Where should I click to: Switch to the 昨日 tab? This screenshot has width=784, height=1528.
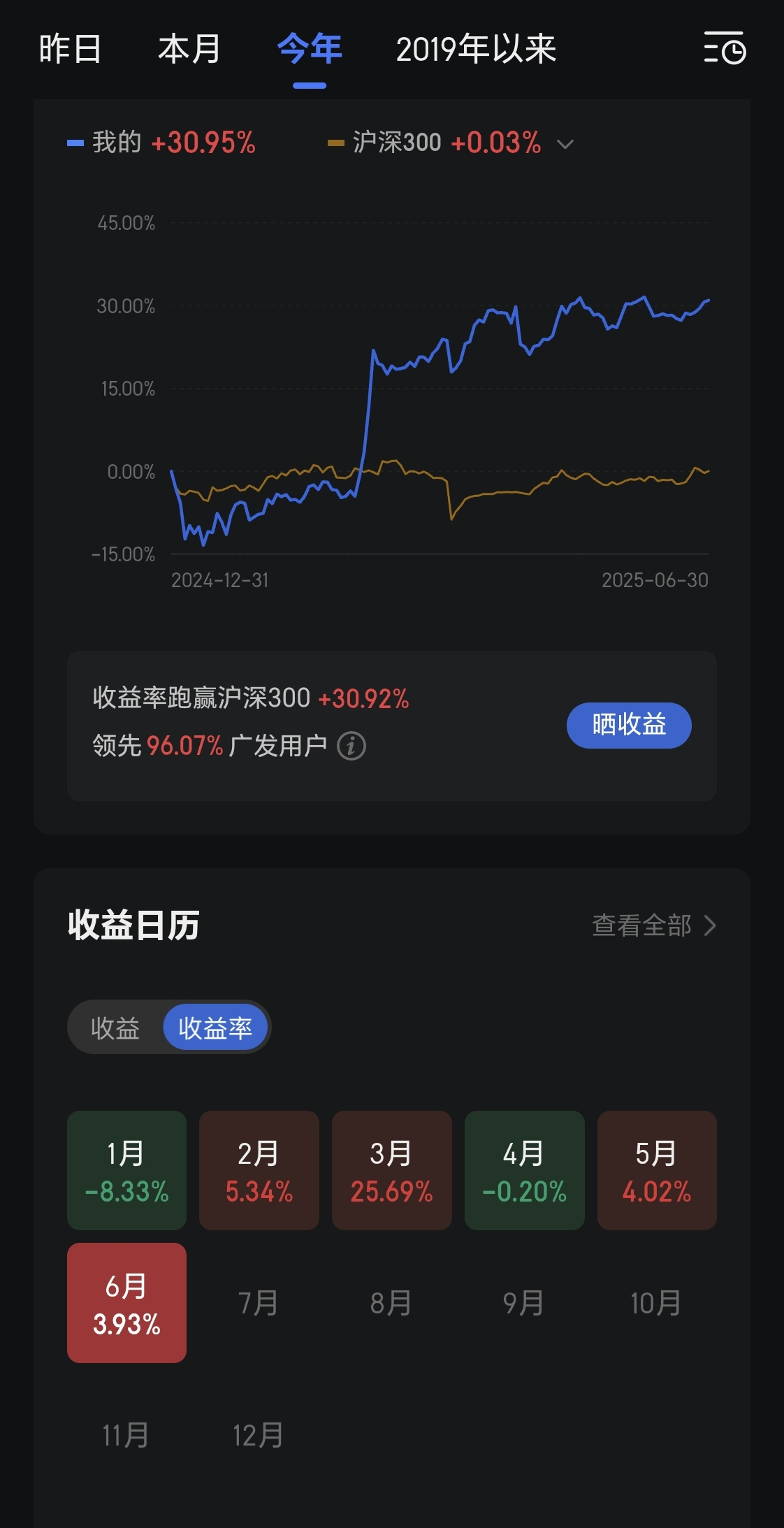coord(70,50)
